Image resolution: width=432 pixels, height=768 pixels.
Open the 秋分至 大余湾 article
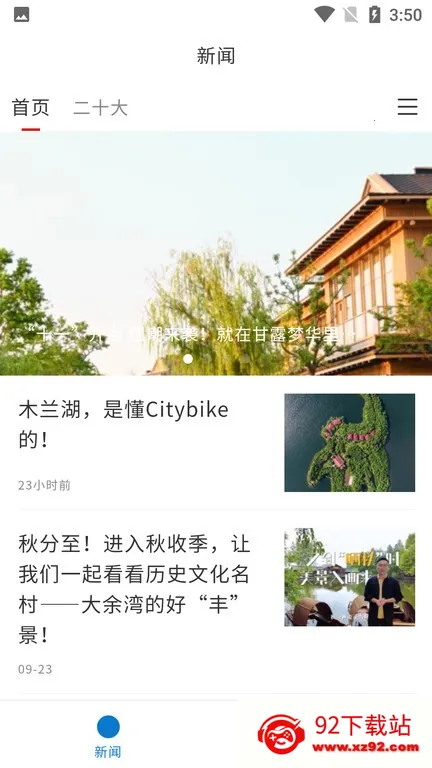pyautogui.click(x=216, y=602)
